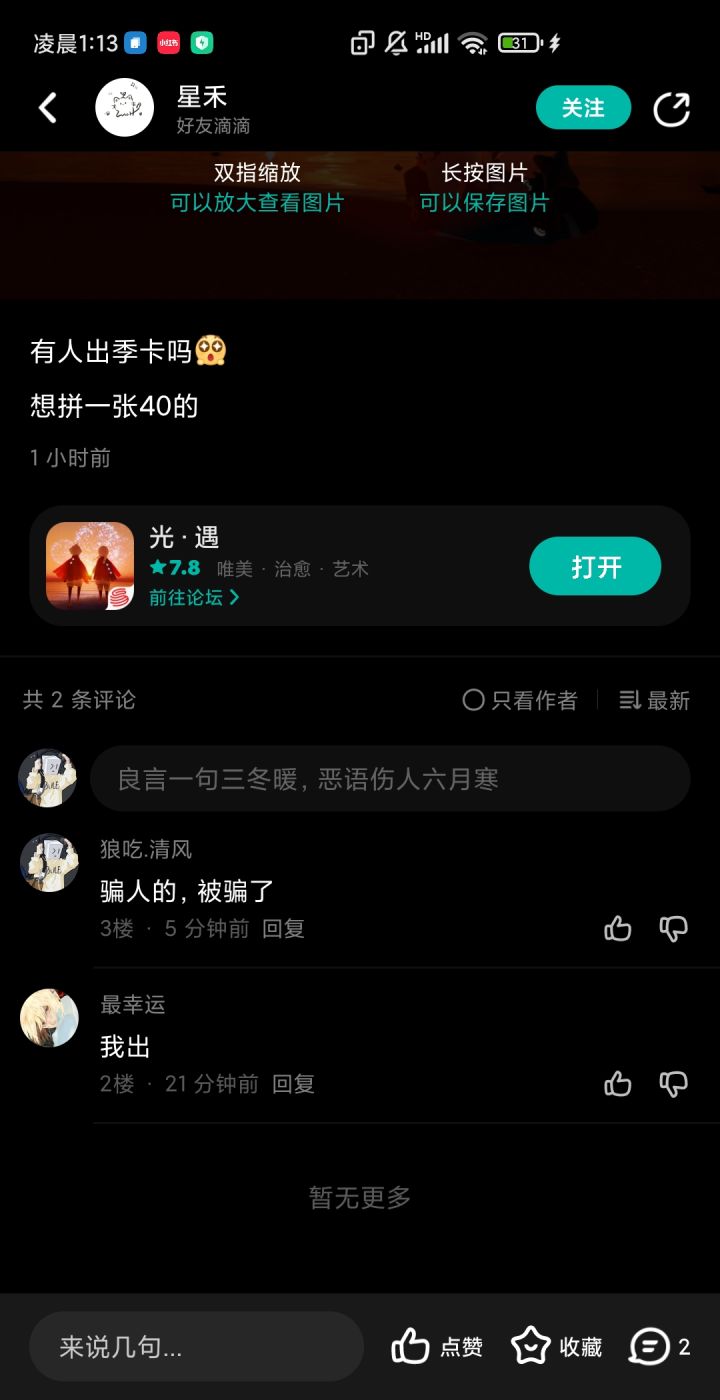The width and height of the screenshot is (720, 1400).
Task: Tap the 点赞 like icon at bottom
Action: 410,1346
